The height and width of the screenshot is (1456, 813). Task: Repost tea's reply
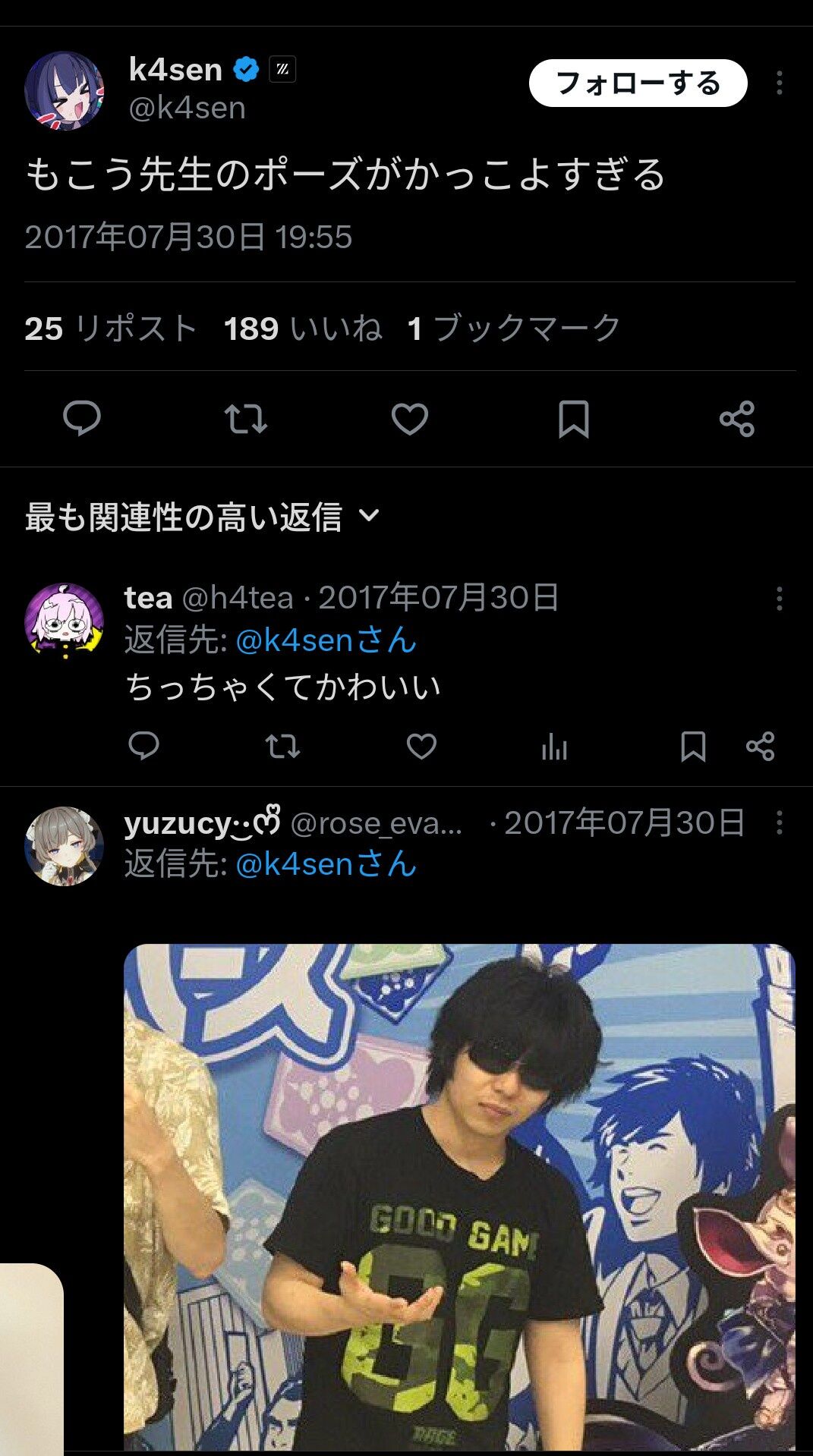pos(282,747)
